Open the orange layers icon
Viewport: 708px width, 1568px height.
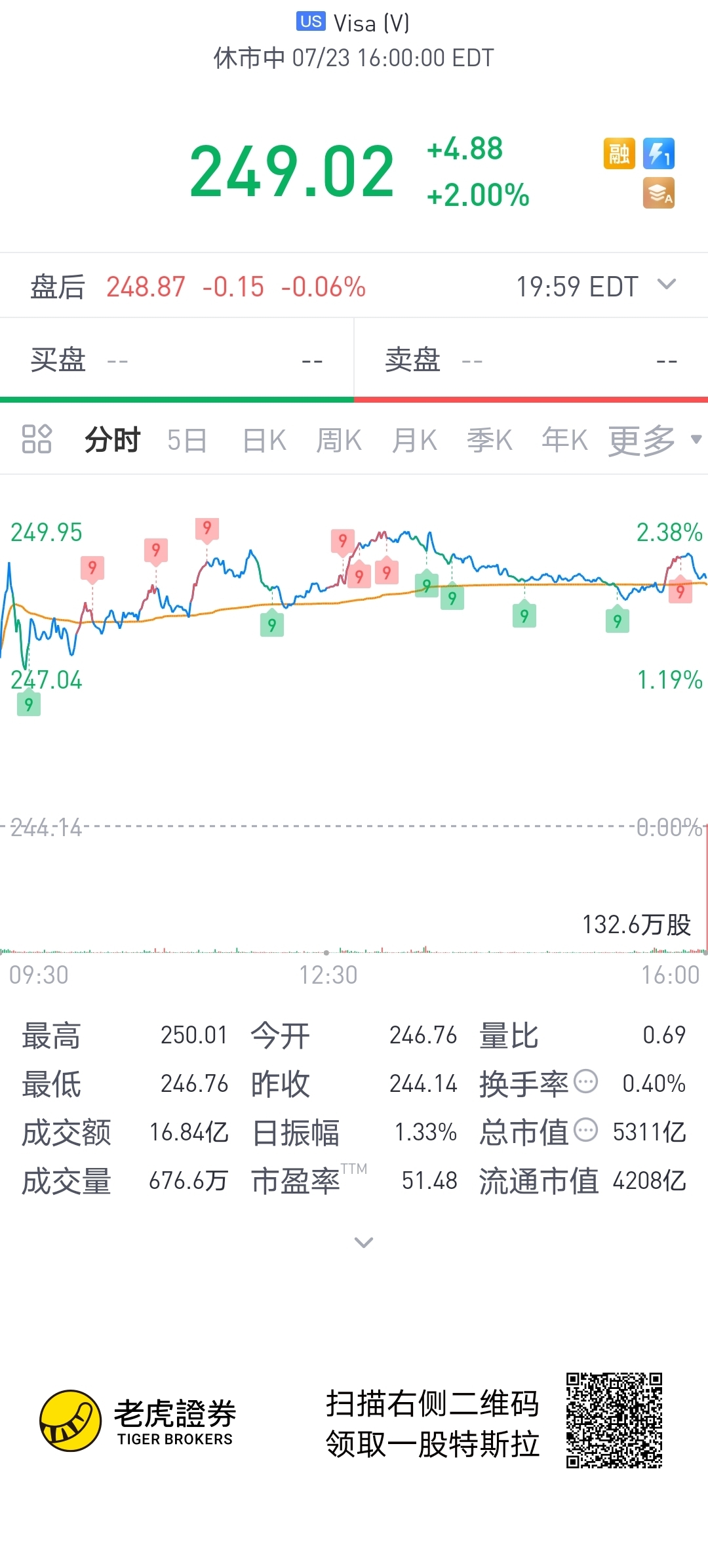tap(659, 193)
